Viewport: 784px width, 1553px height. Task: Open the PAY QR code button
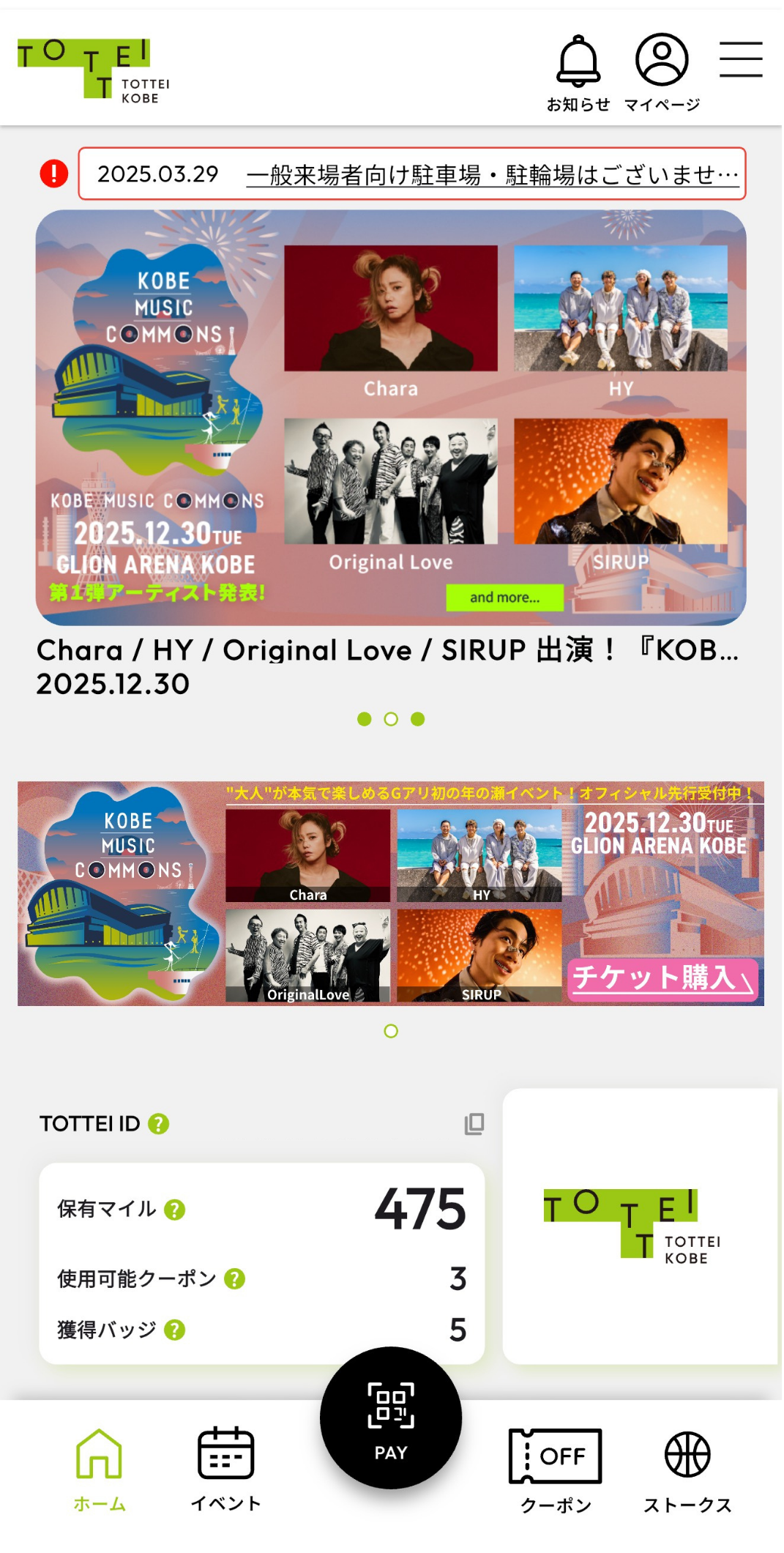pyautogui.click(x=391, y=1418)
